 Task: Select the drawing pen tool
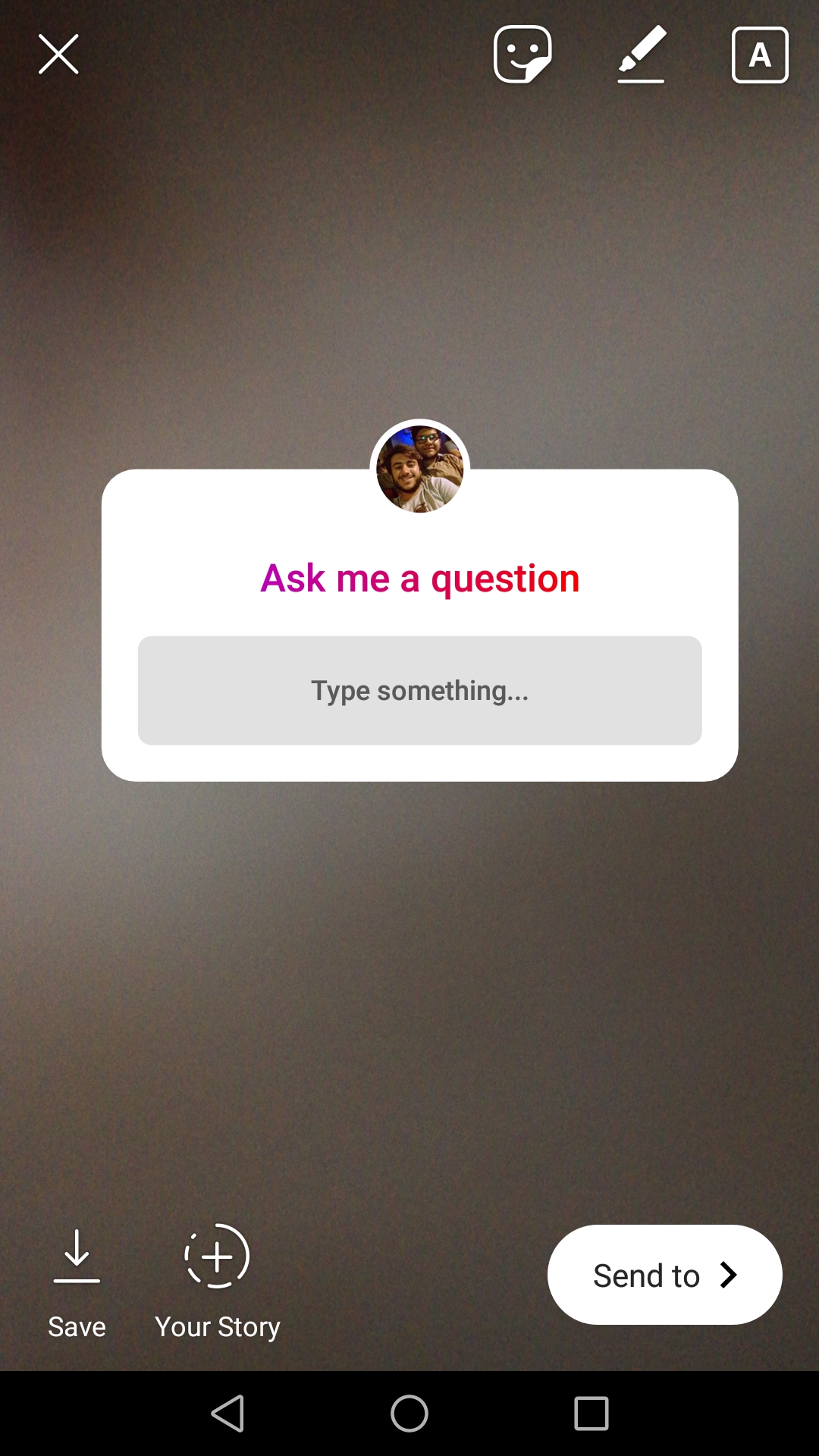pos(642,55)
